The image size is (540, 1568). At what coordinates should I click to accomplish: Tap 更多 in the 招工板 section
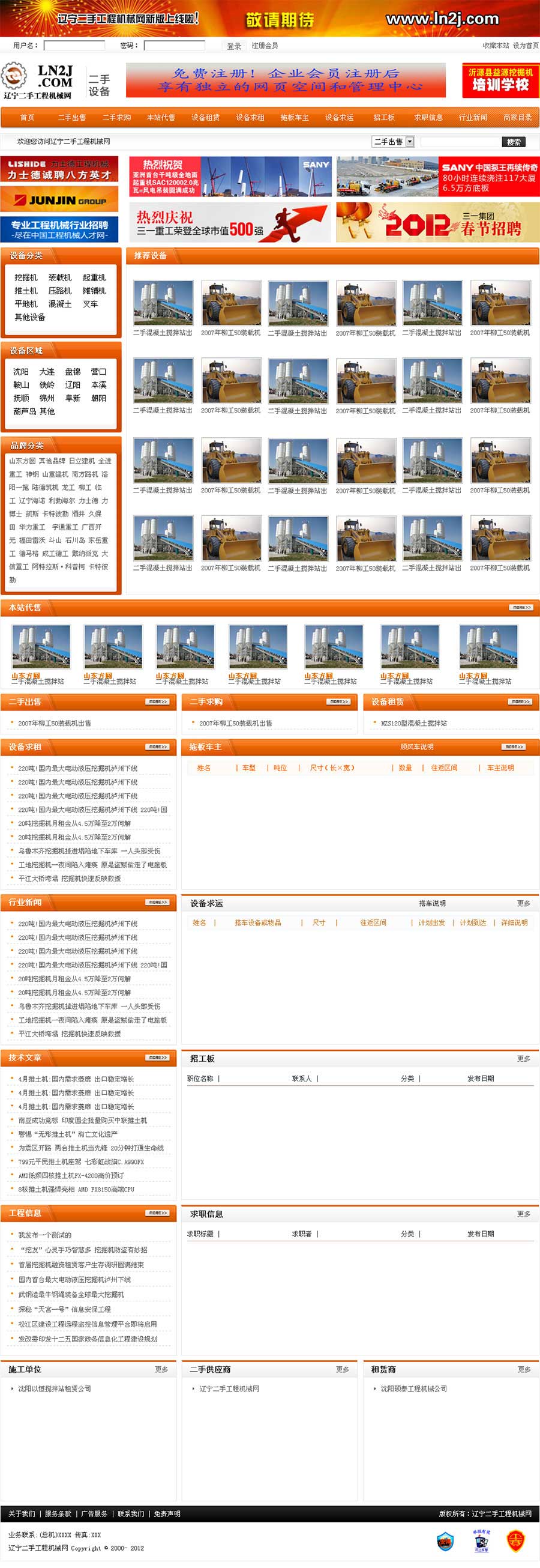coord(523,1059)
